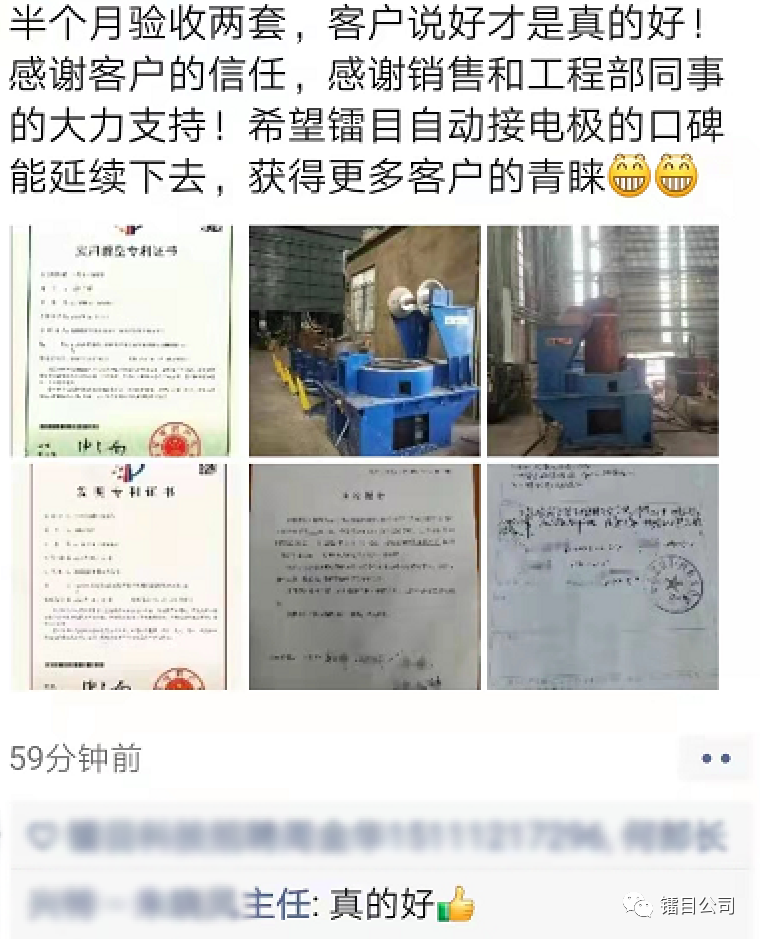View the typed acceptance report photo

tap(364, 576)
